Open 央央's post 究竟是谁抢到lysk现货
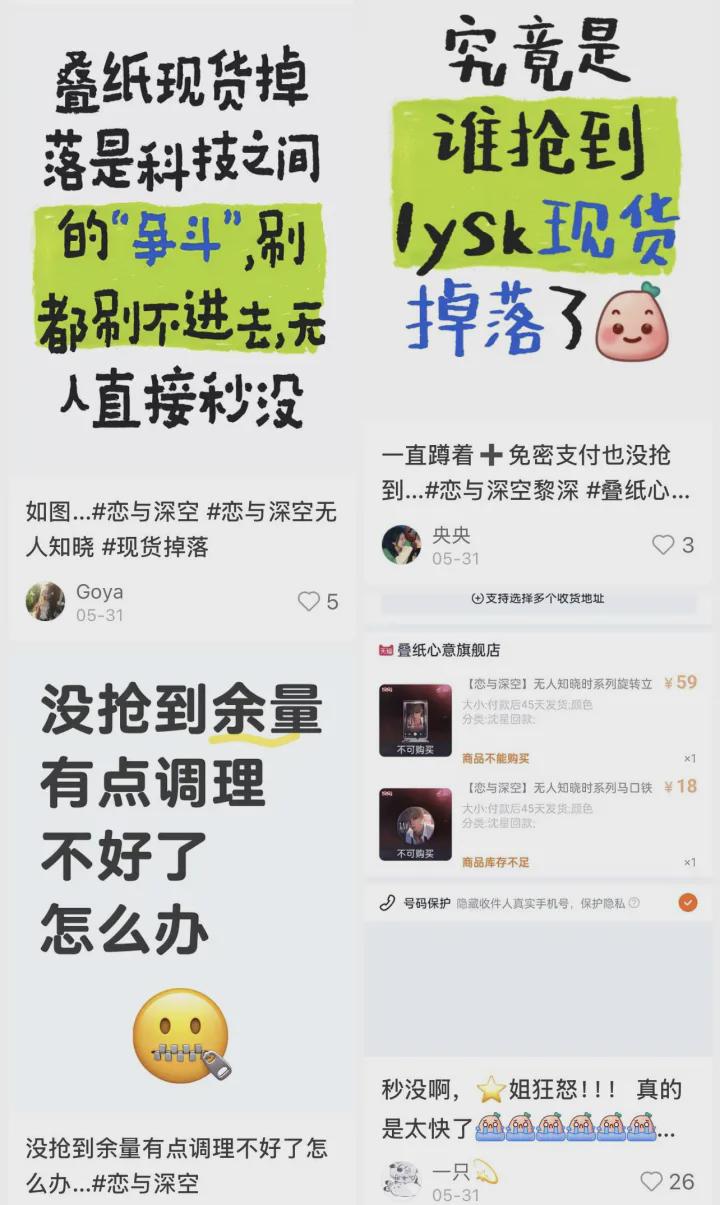 (x=538, y=200)
